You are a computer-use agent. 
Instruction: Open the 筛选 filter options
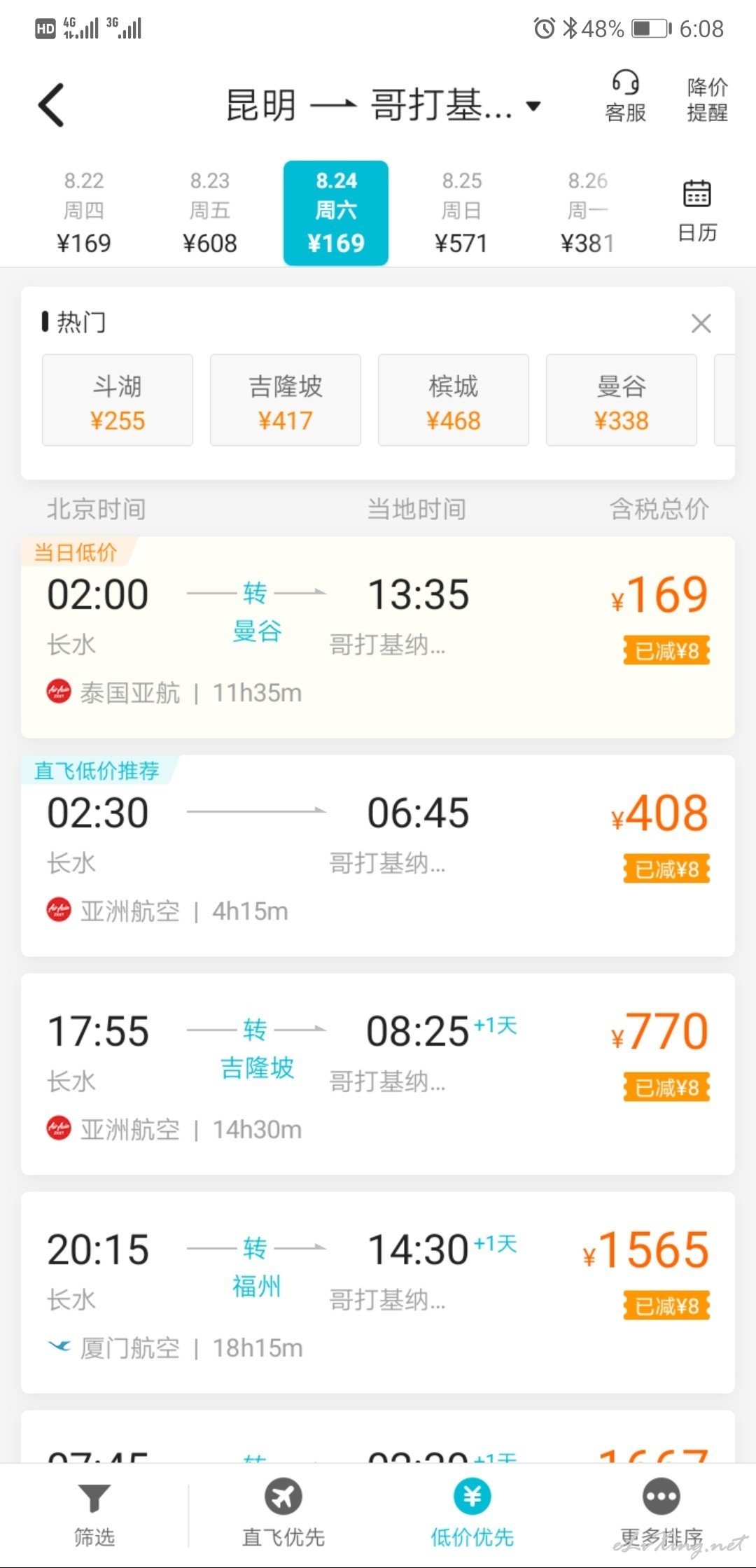[94, 1515]
